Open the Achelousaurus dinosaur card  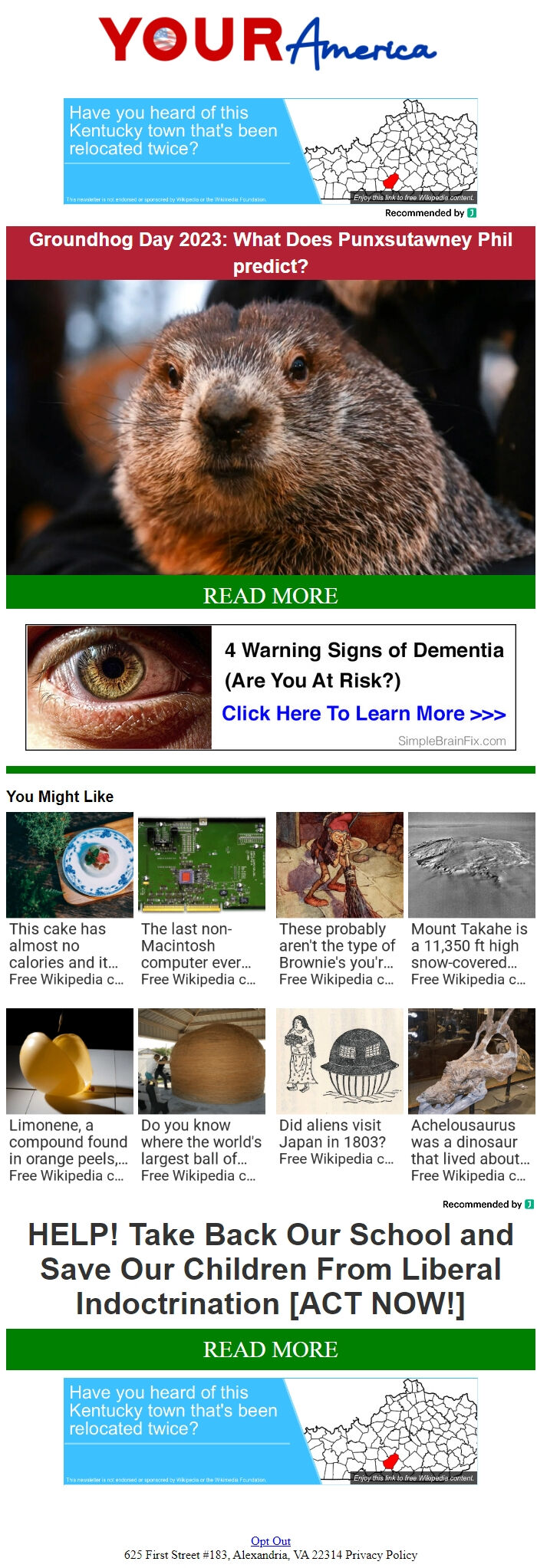pos(470,1095)
